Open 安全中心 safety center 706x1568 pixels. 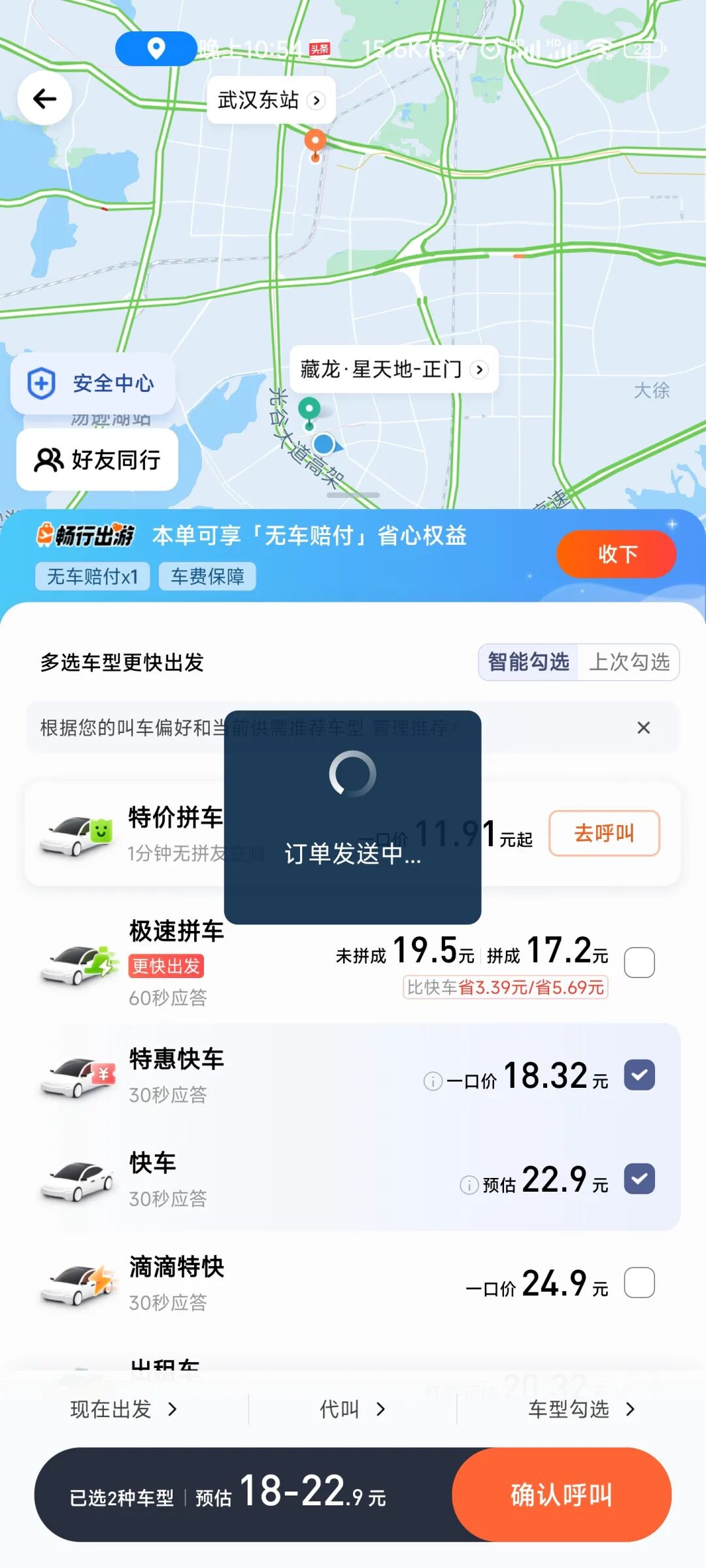(x=93, y=384)
